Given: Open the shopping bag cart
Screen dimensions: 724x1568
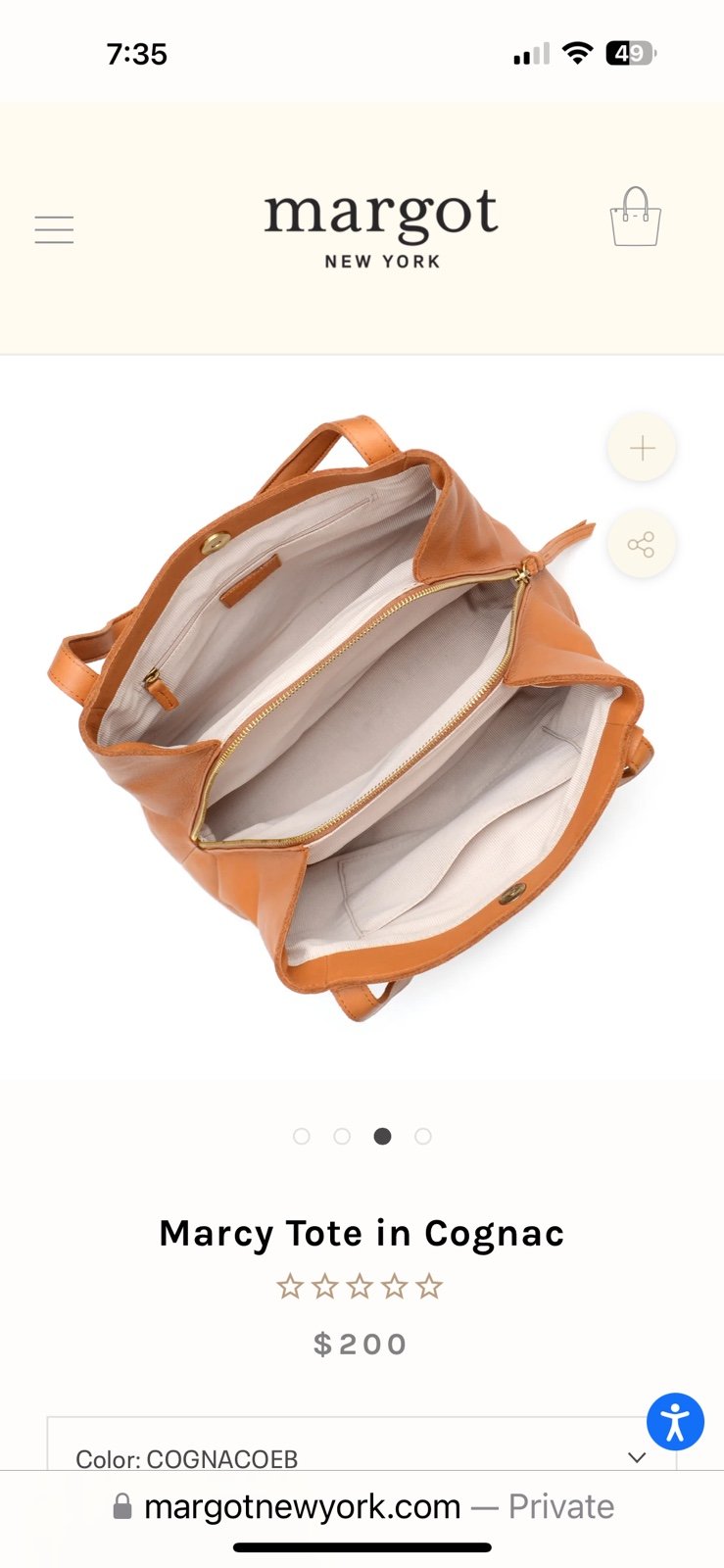Looking at the screenshot, I should click(635, 217).
